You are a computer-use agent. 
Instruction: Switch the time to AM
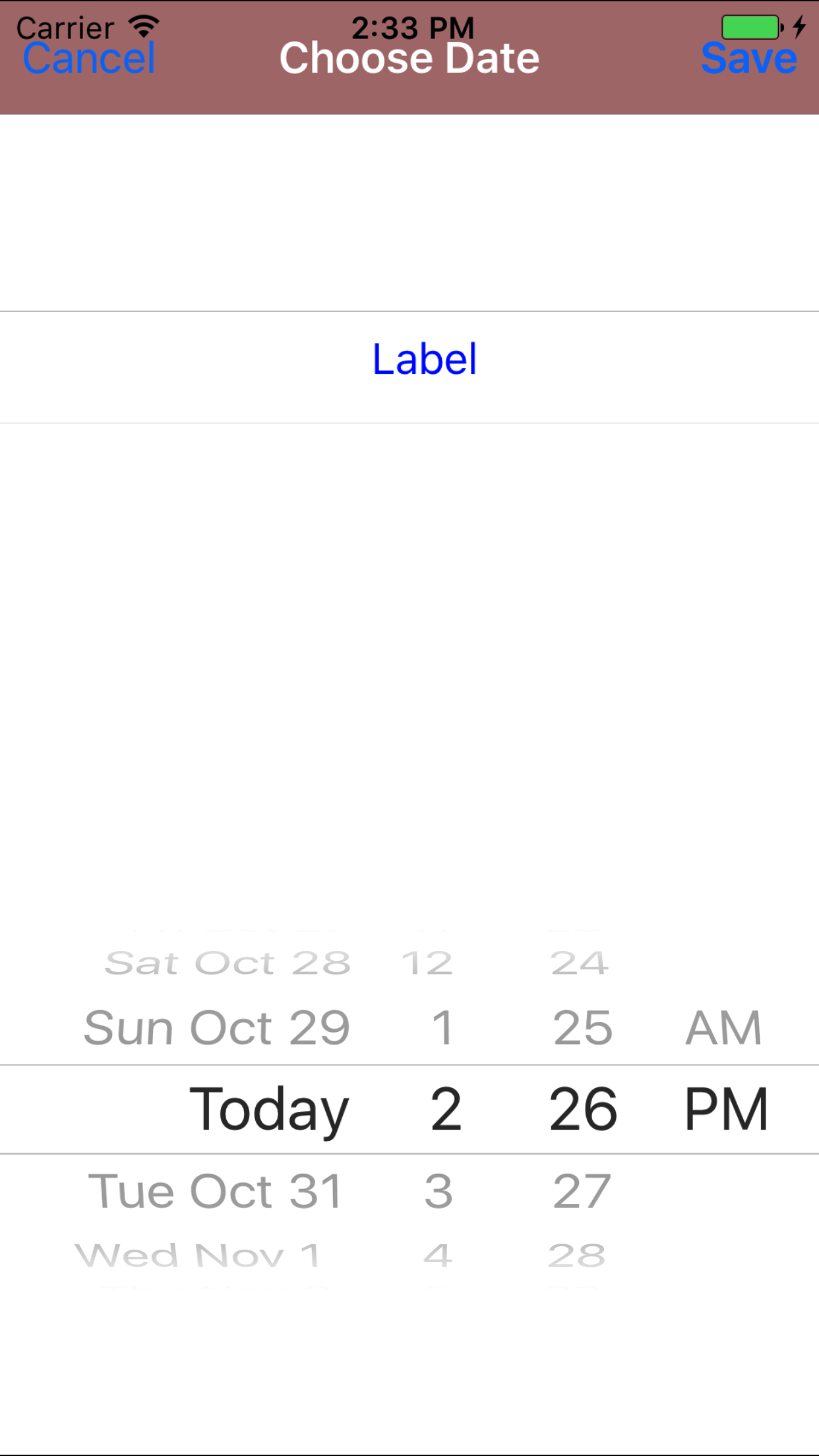click(723, 1027)
